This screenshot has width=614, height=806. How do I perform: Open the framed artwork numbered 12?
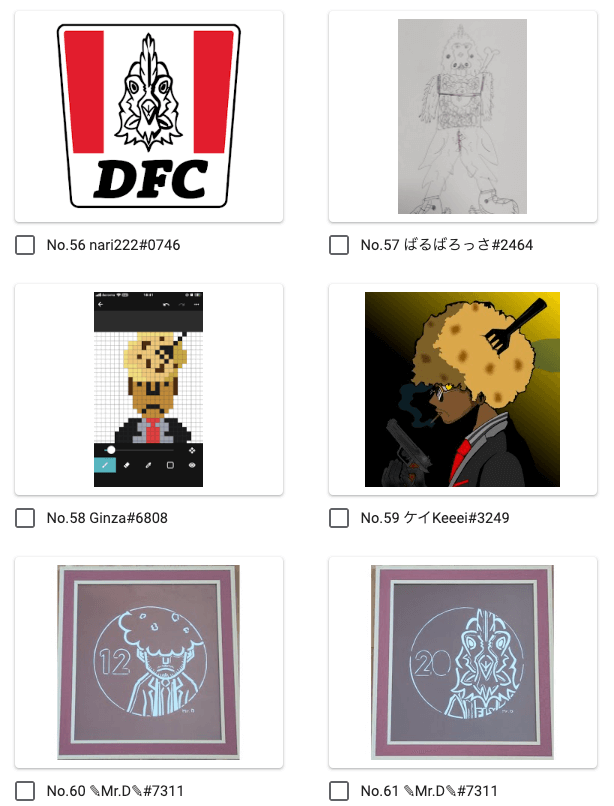(x=150, y=662)
